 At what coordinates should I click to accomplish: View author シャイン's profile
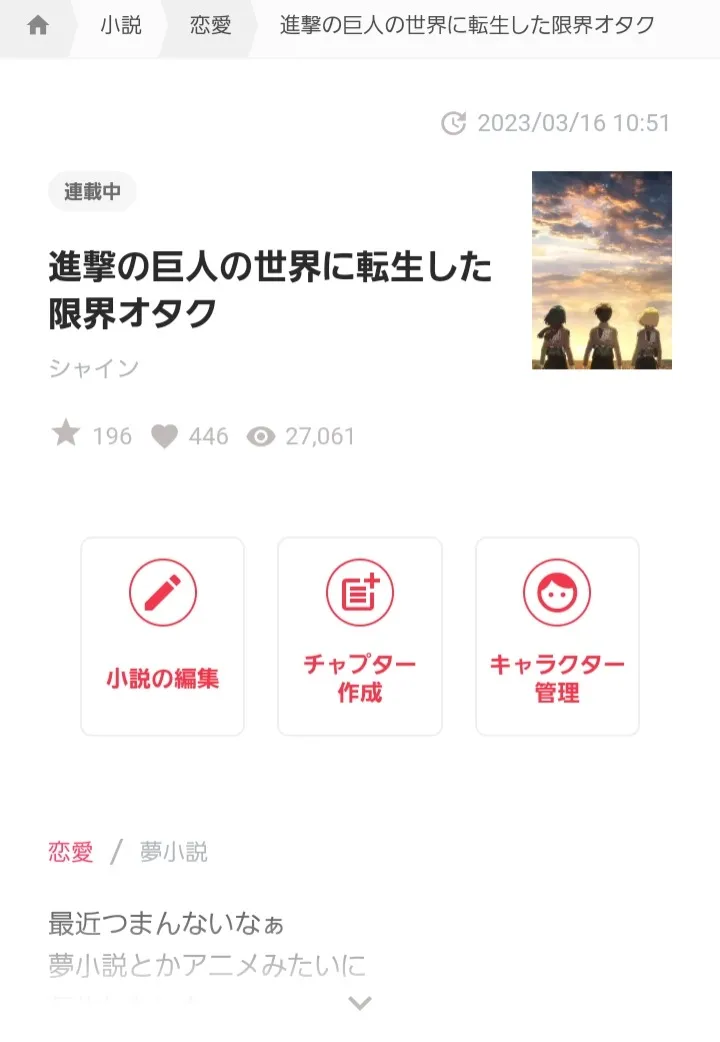click(x=94, y=368)
